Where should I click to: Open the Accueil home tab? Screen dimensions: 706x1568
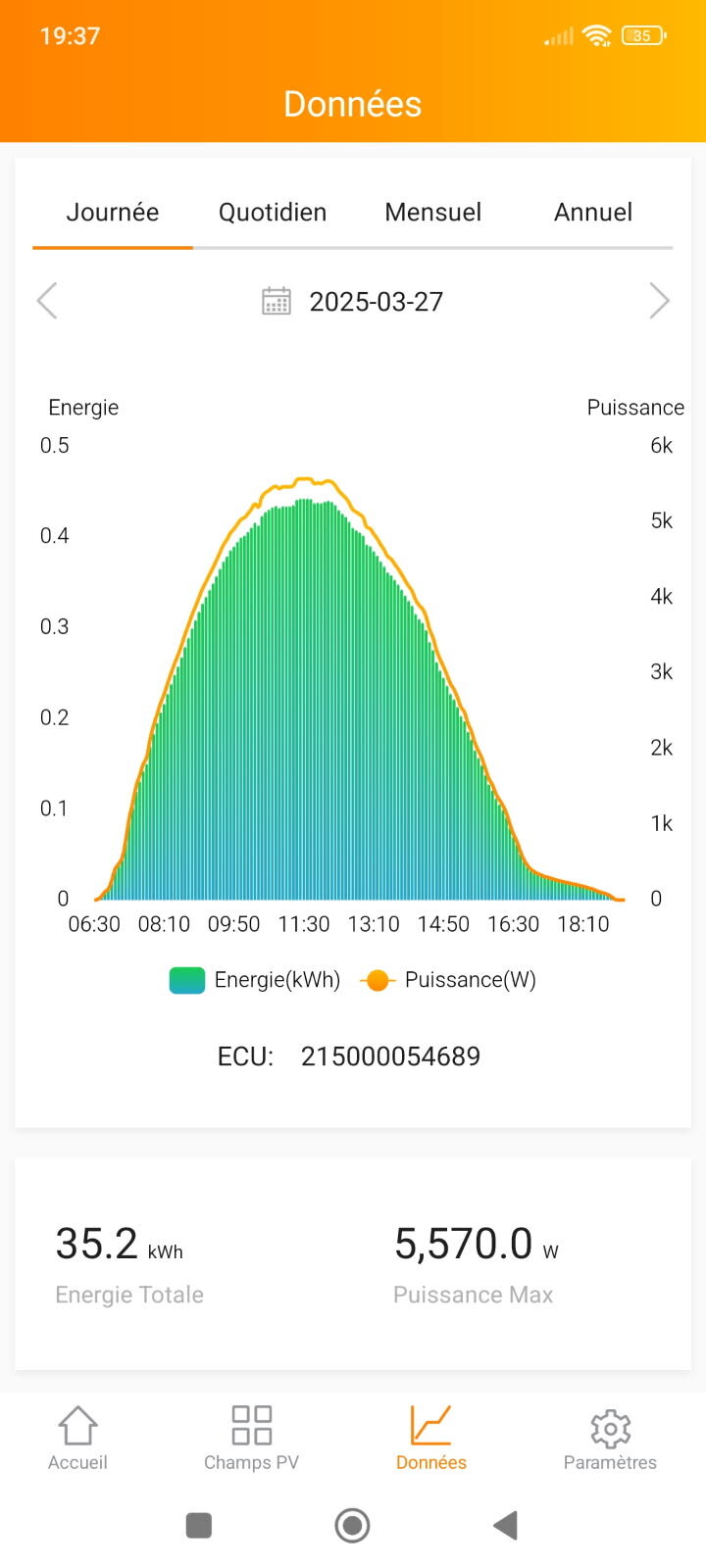[x=77, y=1437]
